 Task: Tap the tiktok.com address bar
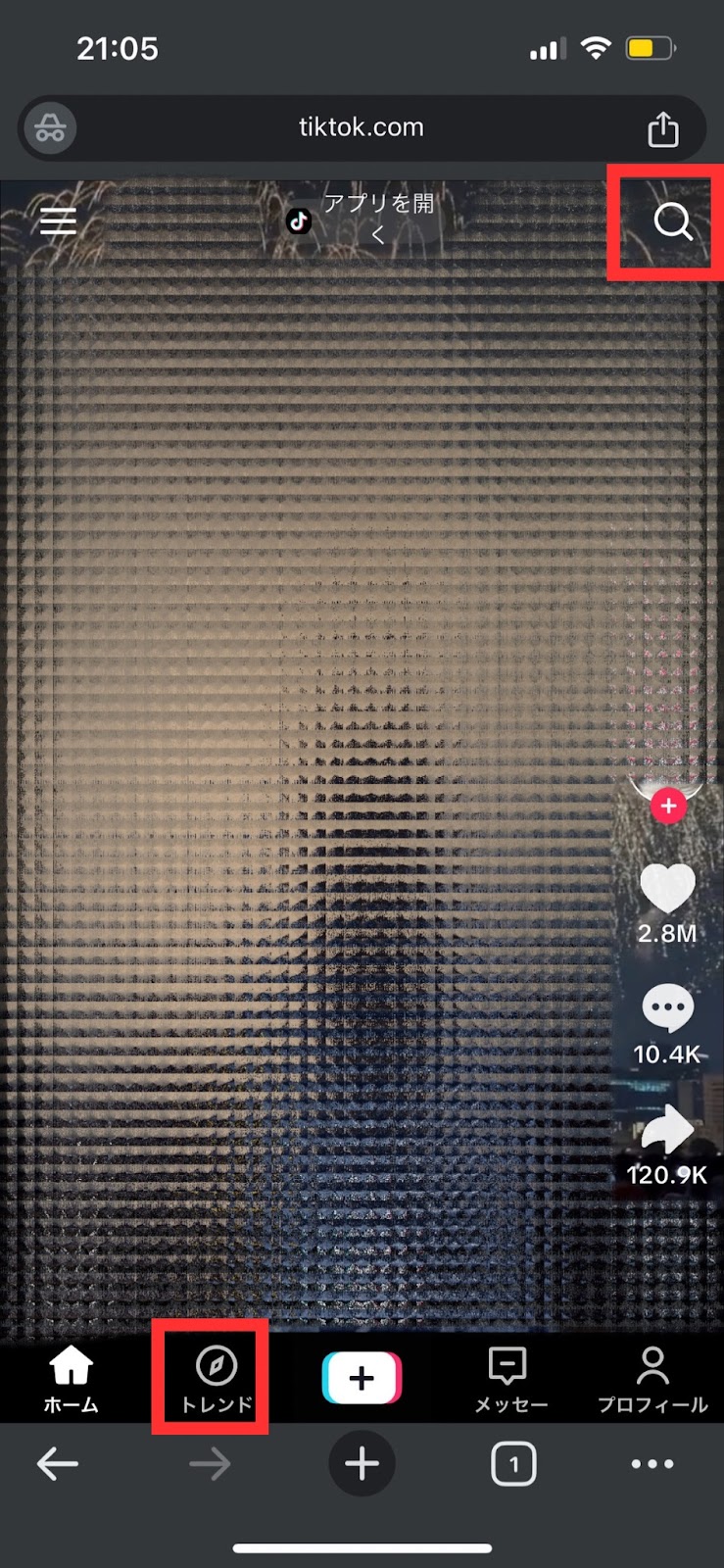point(361,127)
